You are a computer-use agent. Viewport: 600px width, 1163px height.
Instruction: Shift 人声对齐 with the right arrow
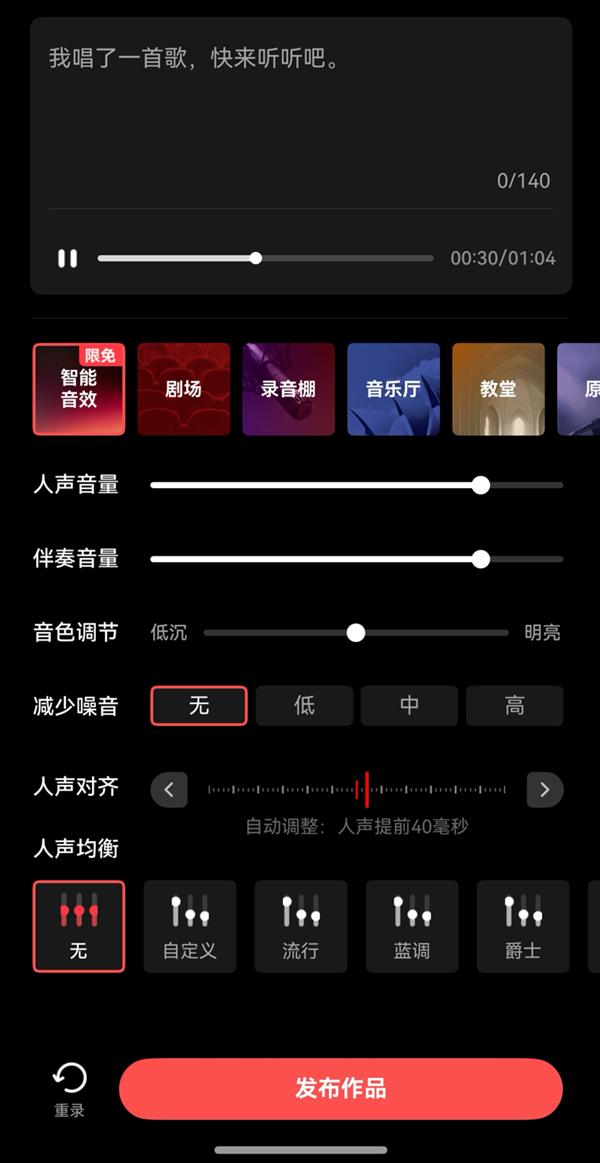tap(544, 790)
